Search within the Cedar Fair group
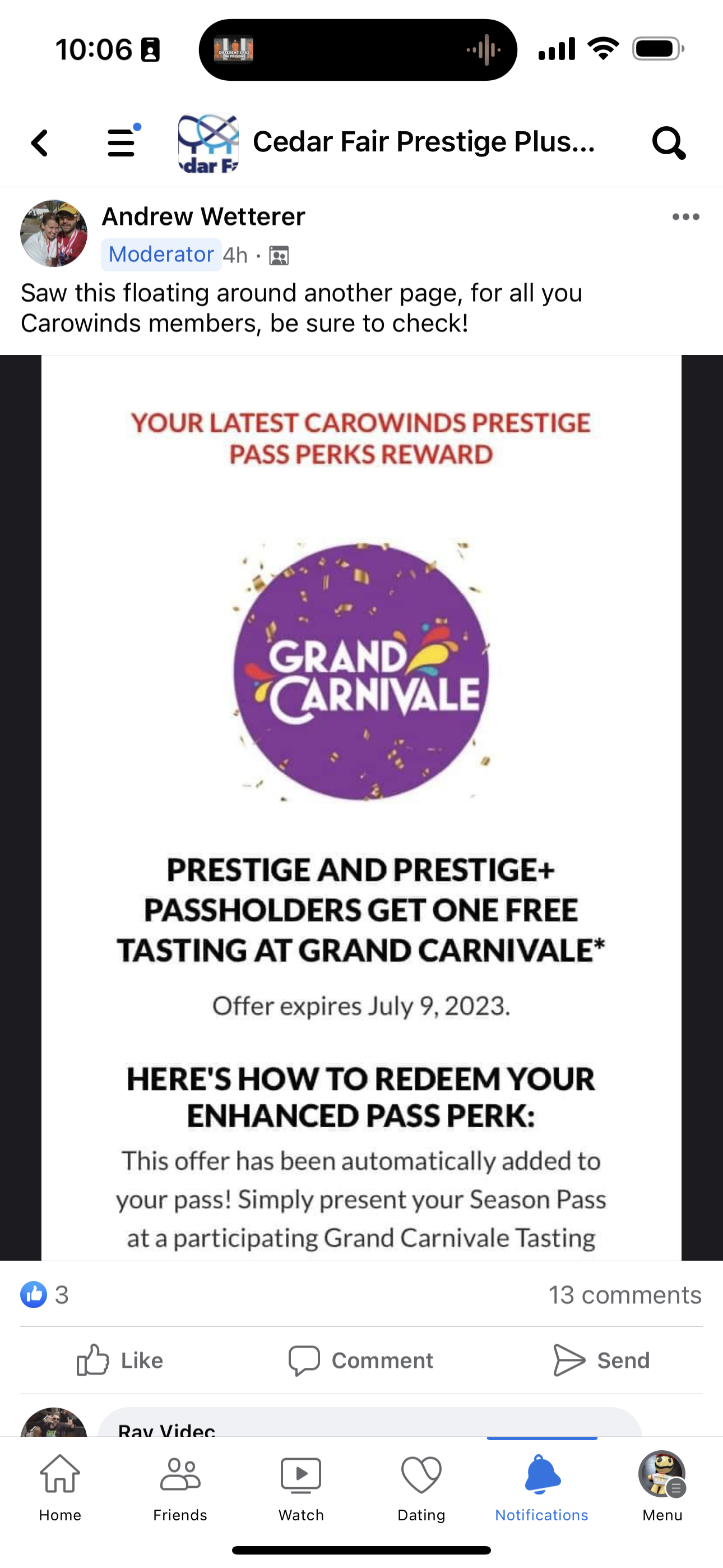Viewport: 723px width, 1568px height. (669, 143)
